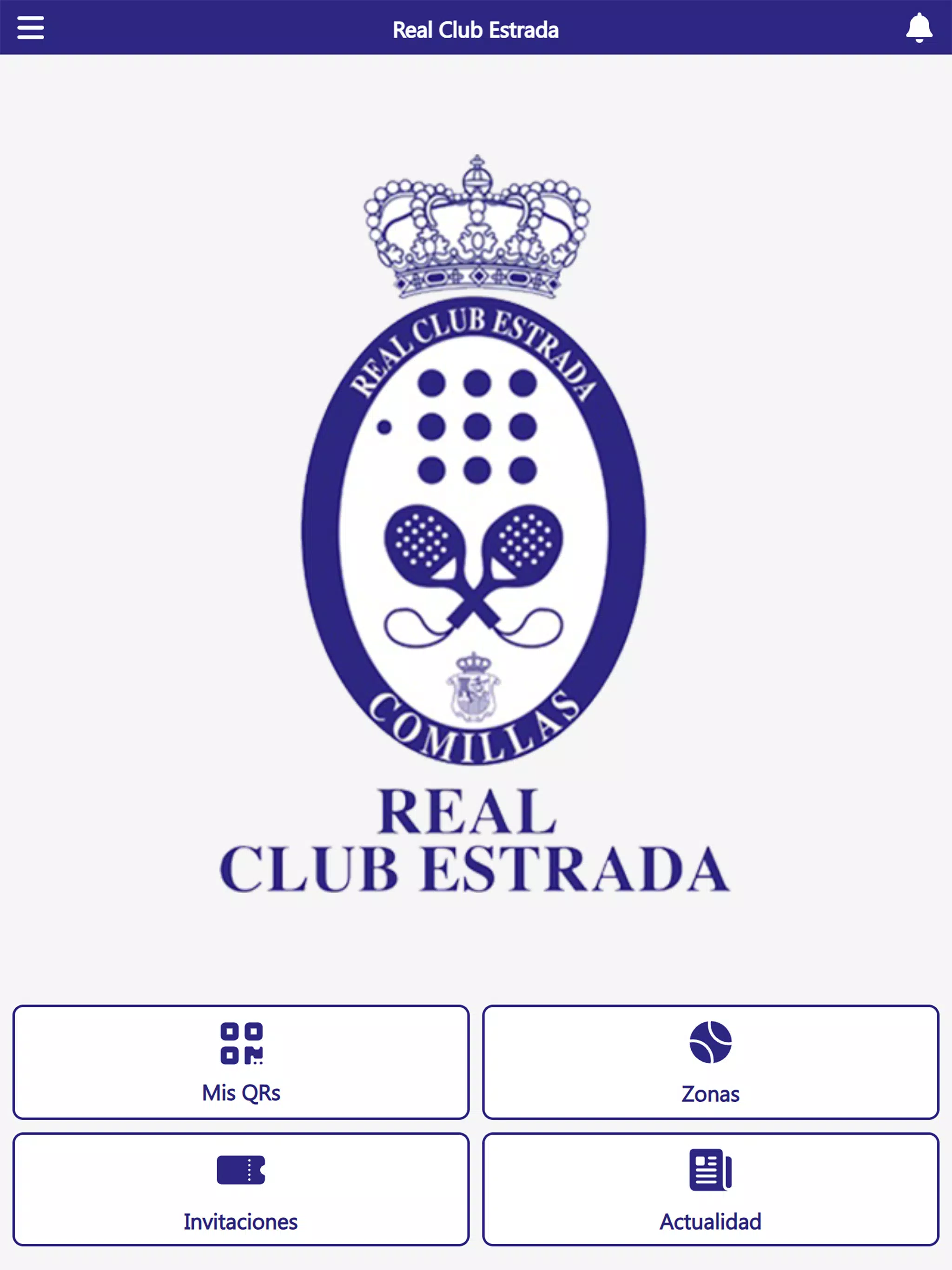Viewport: 952px width, 1270px height.
Task: Open Mis QRs
Action: click(241, 1062)
